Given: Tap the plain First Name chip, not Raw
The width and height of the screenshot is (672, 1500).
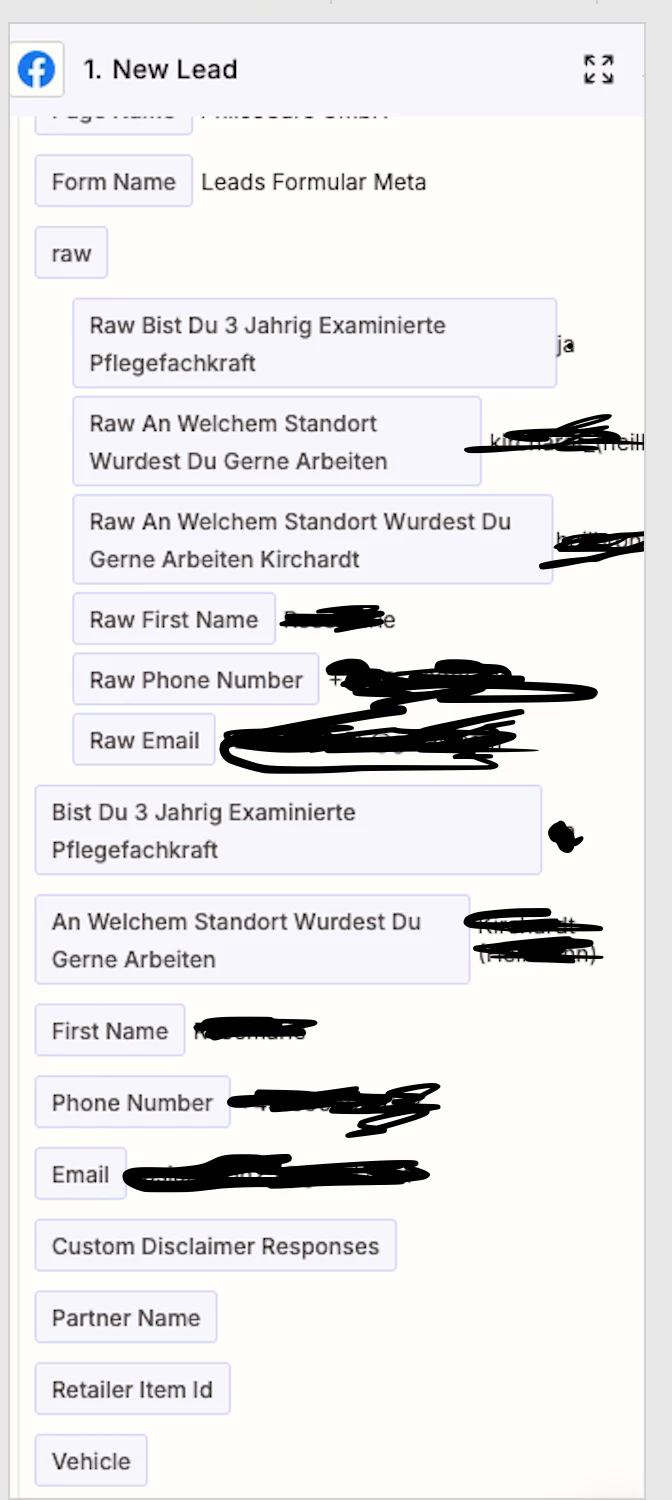Looking at the screenshot, I should (110, 1030).
